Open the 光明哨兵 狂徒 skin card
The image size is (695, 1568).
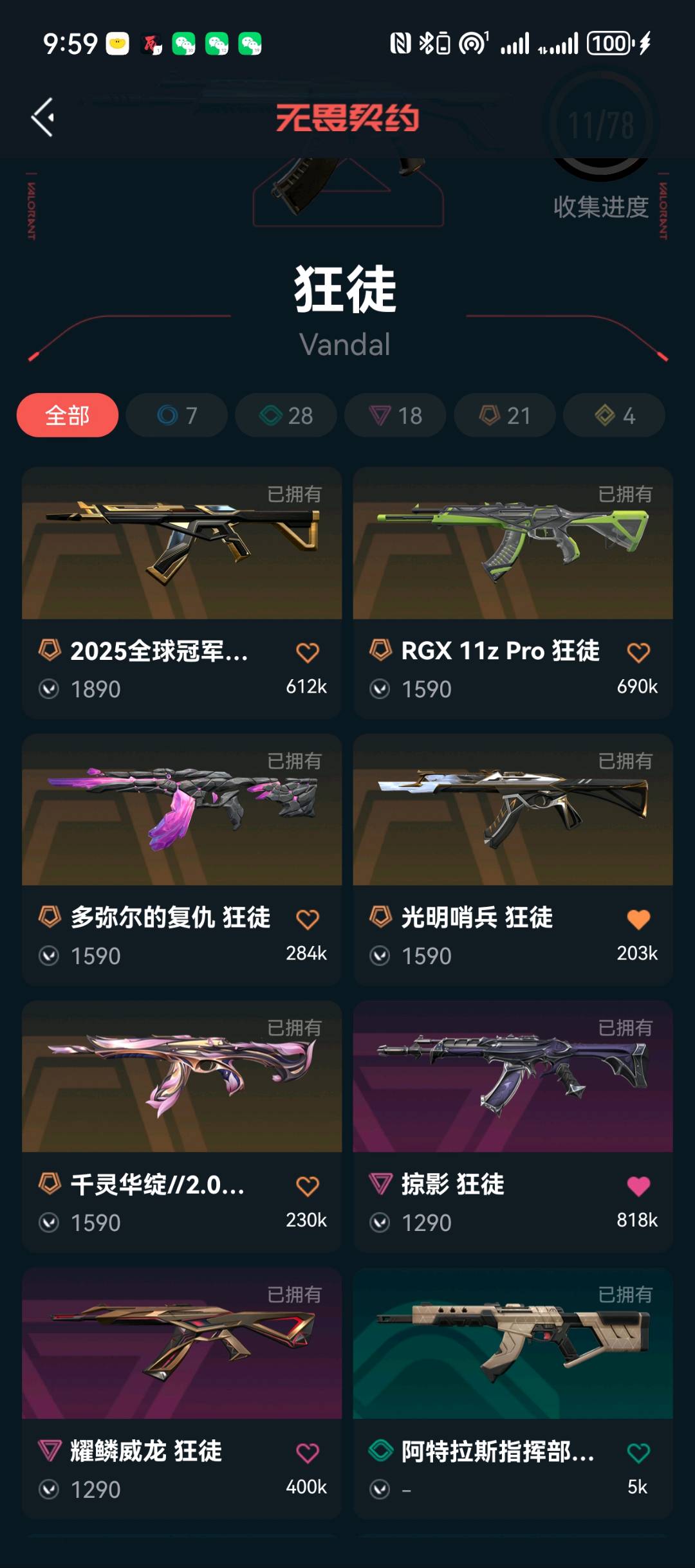(513, 859)
